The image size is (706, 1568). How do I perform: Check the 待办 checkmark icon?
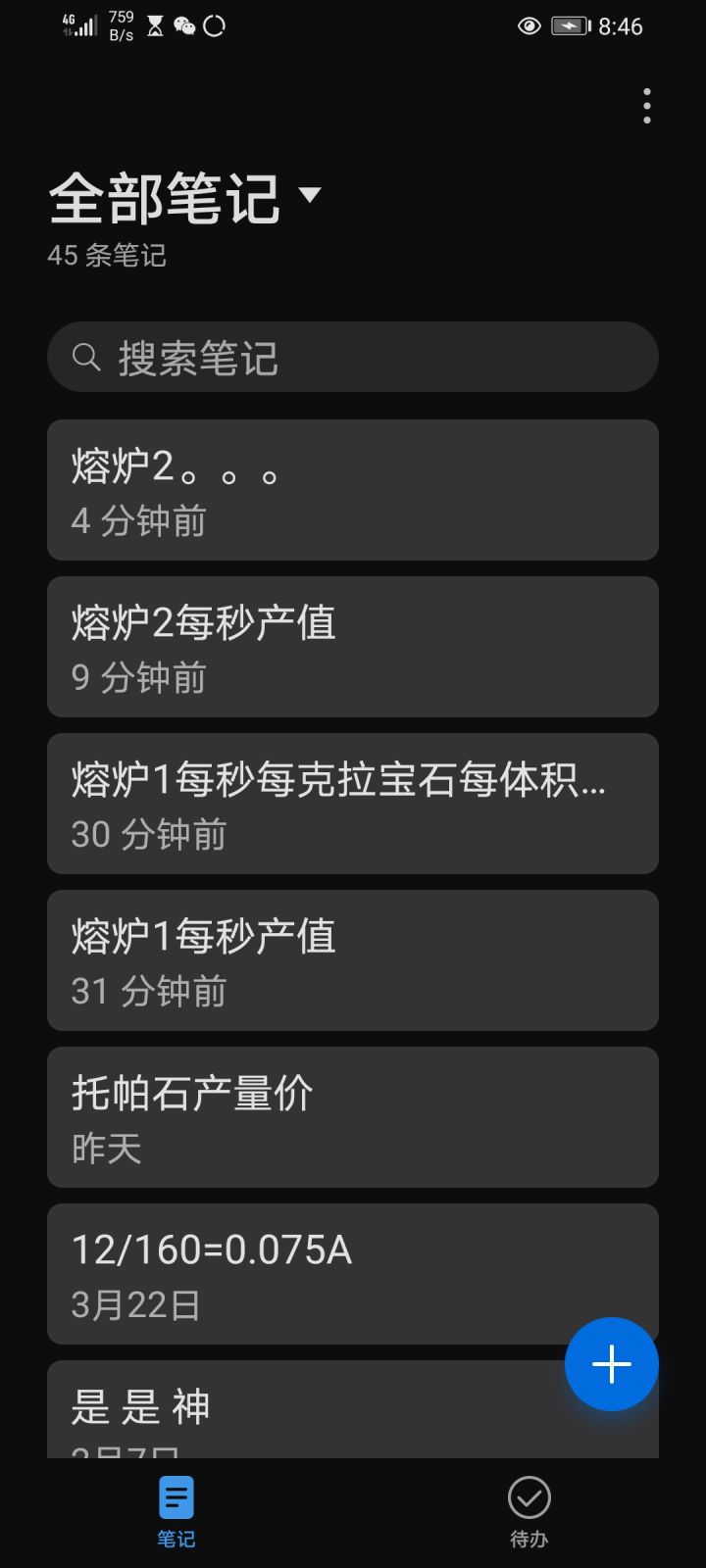point(529,1497)
